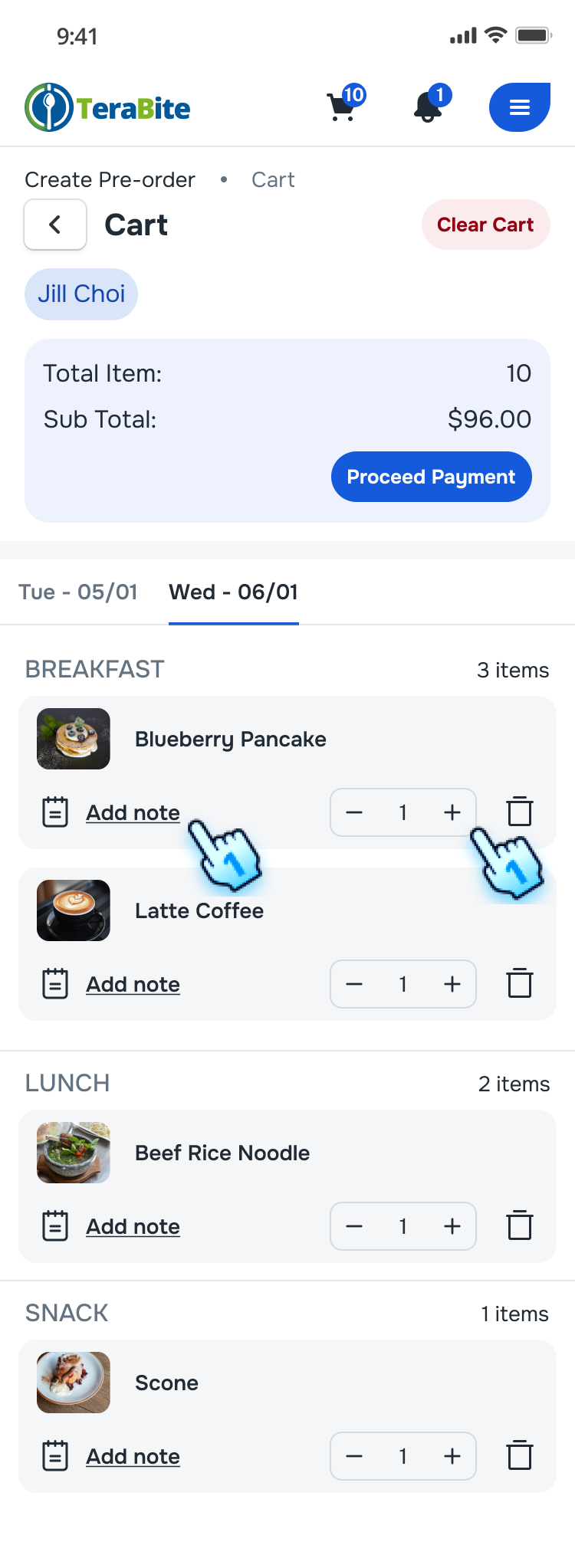
Task: Increase Blueberry Pancake quantity with the plus button
Action: pos(452,812)
